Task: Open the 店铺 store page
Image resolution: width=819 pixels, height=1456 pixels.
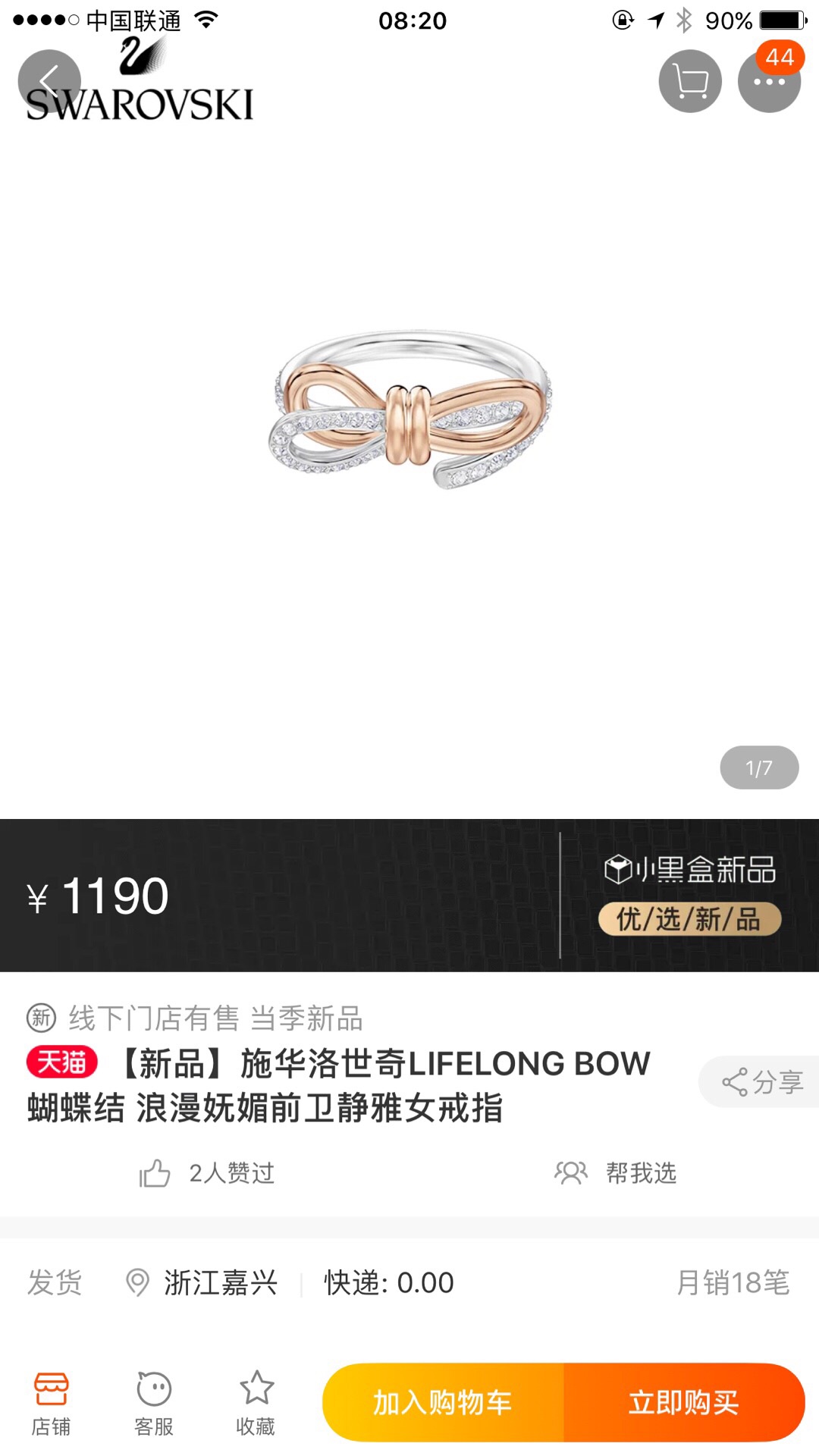Action: pos(51,1404)
